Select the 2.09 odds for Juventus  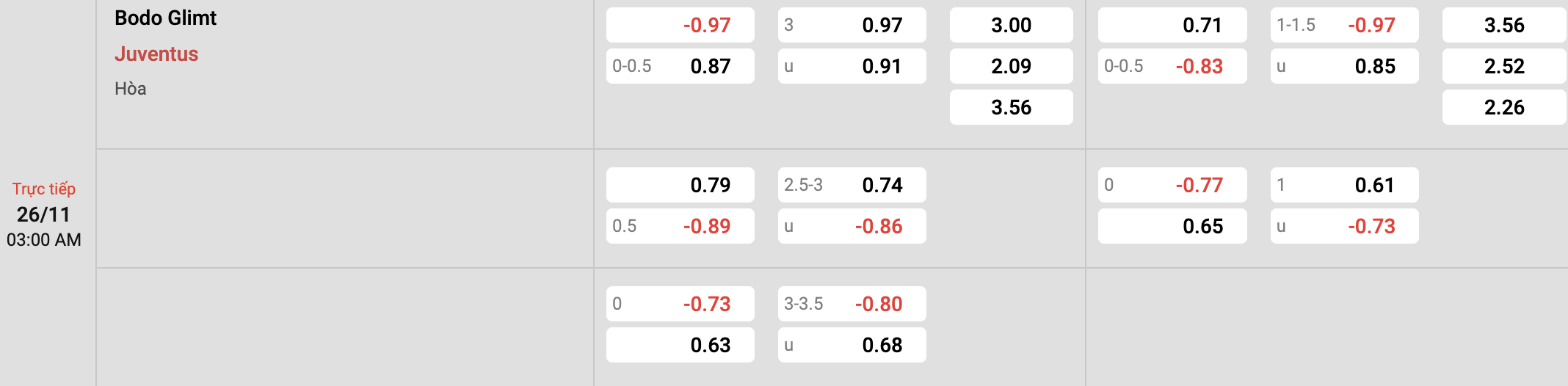tap(1011, 66)
